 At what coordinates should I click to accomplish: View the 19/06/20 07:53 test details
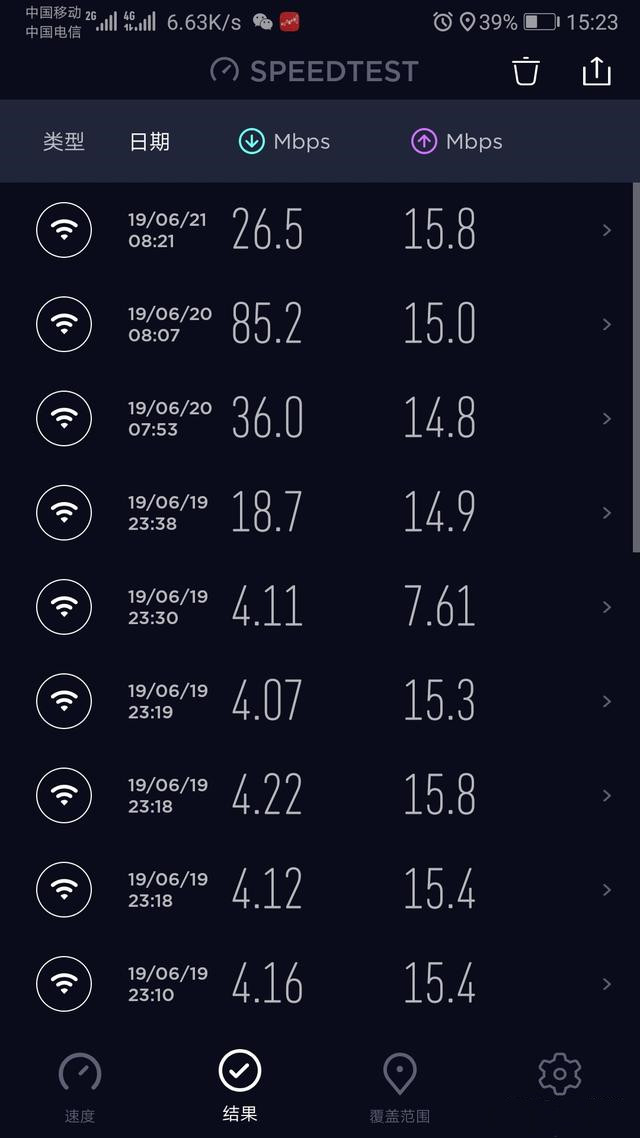(320, 418)
